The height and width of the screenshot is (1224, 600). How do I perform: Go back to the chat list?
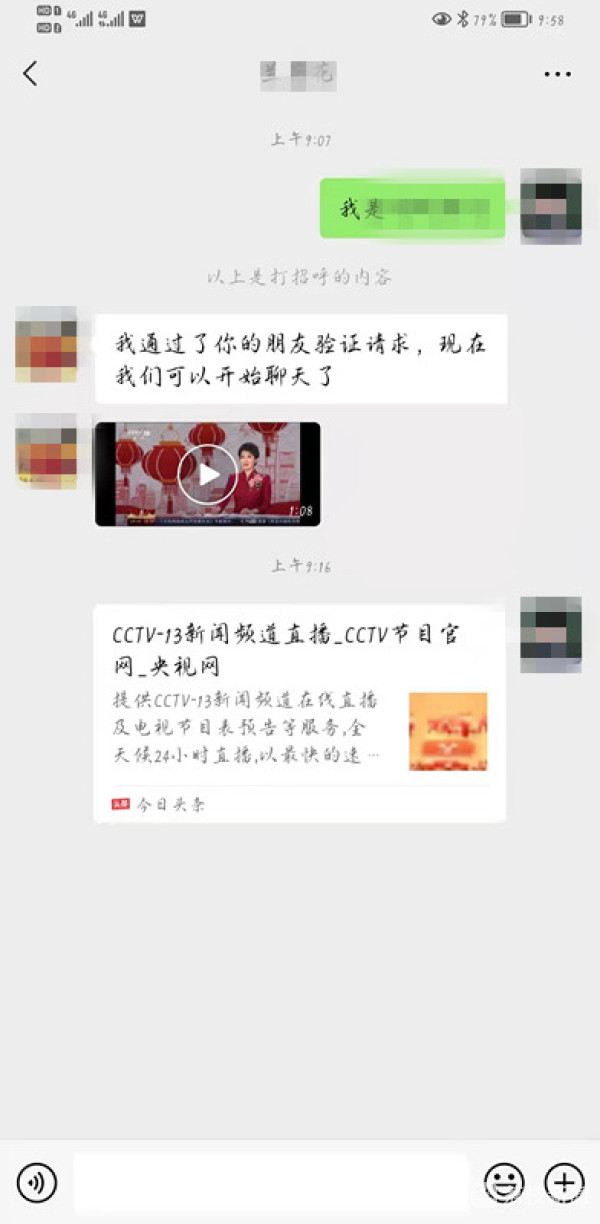(x=31, y=73)
